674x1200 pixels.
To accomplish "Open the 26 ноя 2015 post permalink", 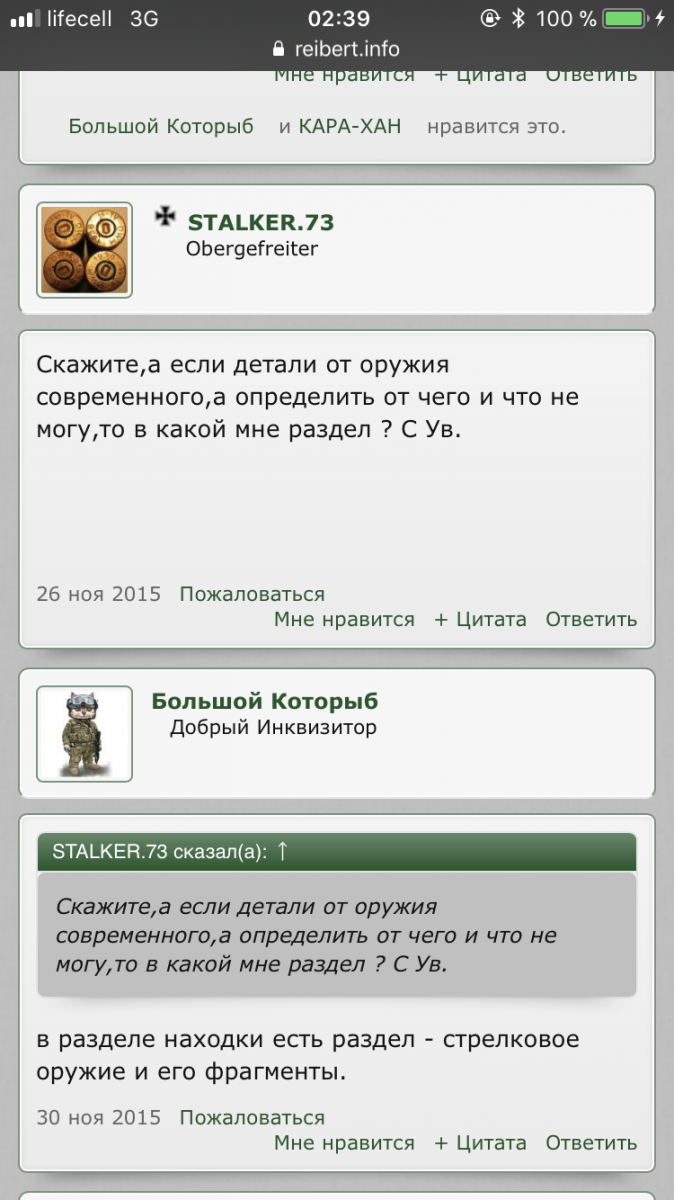I will pos(98,594).
